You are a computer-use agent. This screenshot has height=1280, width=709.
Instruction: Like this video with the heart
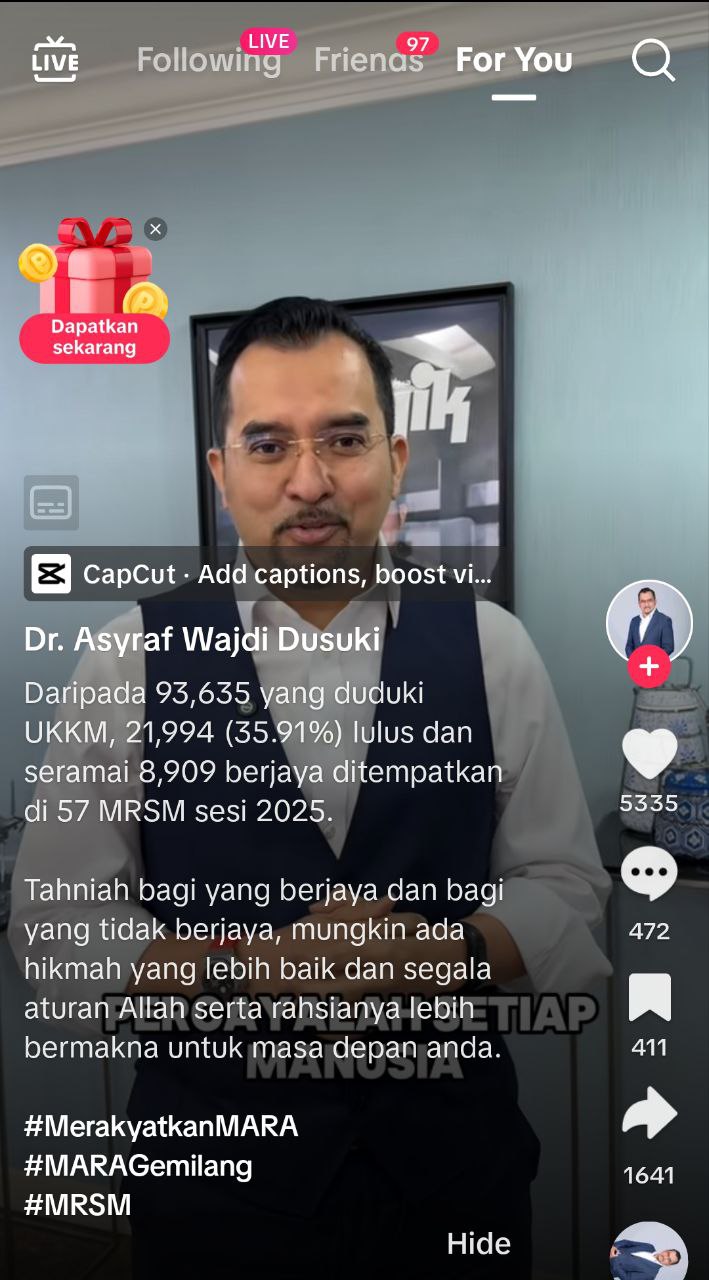tap(649, 754)
